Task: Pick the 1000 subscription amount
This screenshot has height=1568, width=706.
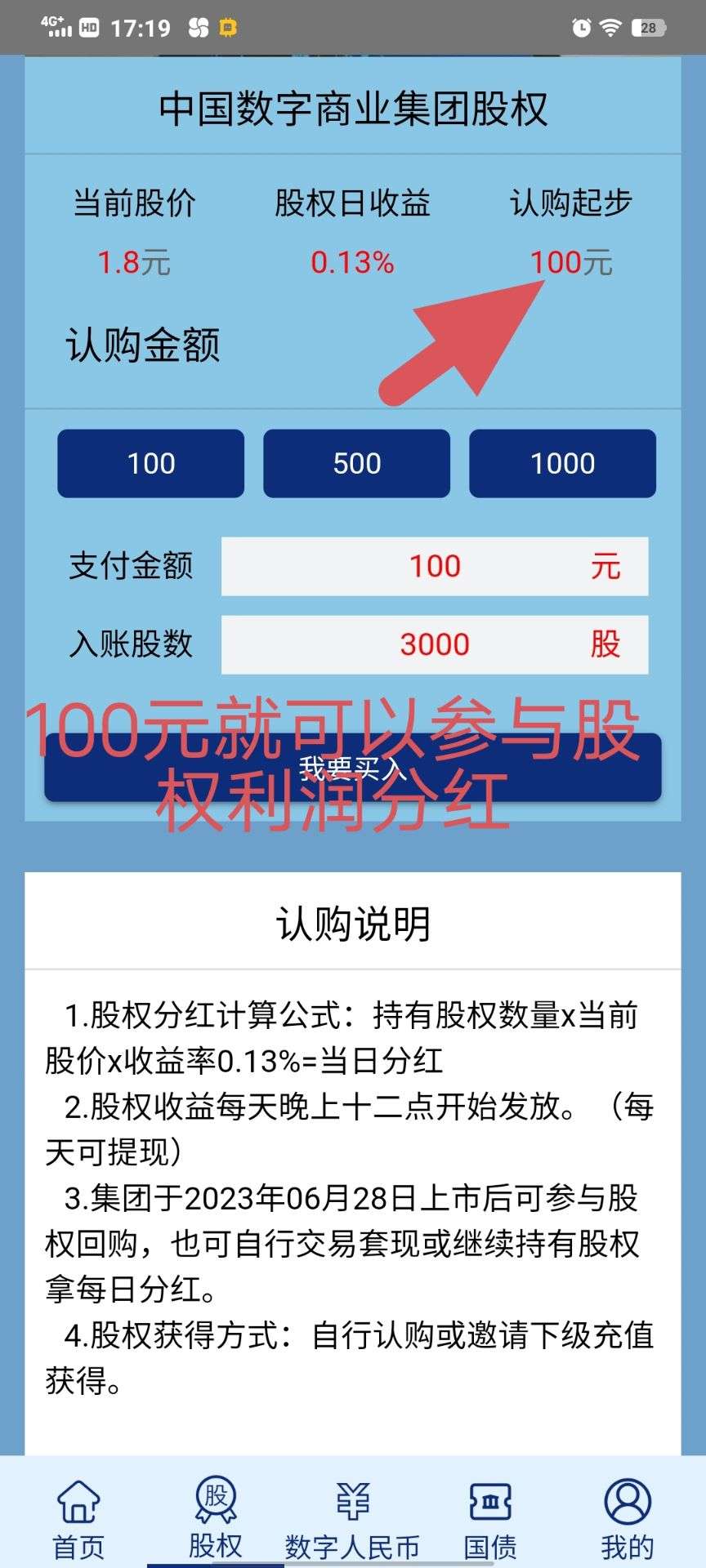Action: 562,463
